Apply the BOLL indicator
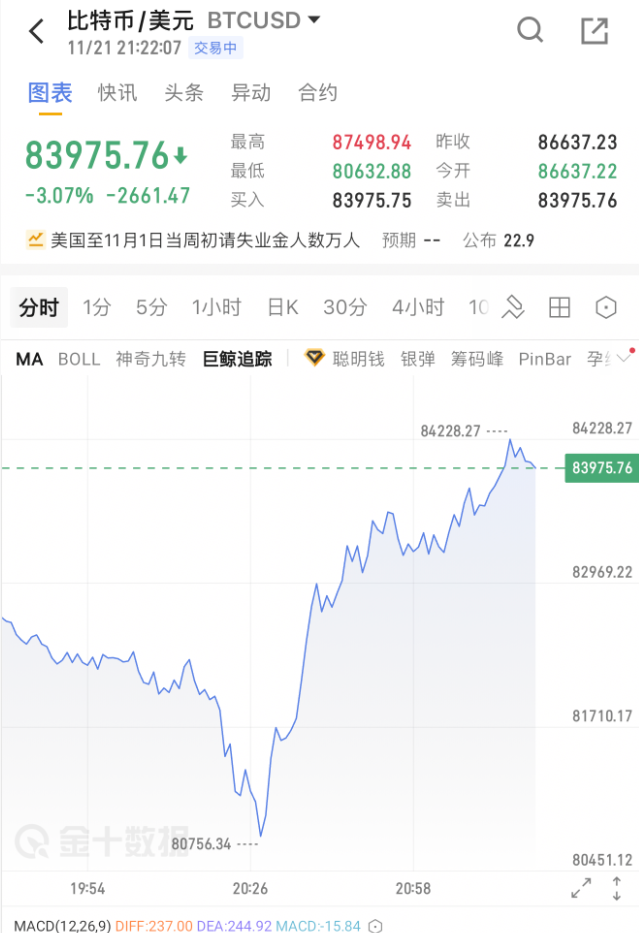Viewport: 639px width, 933px height. tap(79, 359)
